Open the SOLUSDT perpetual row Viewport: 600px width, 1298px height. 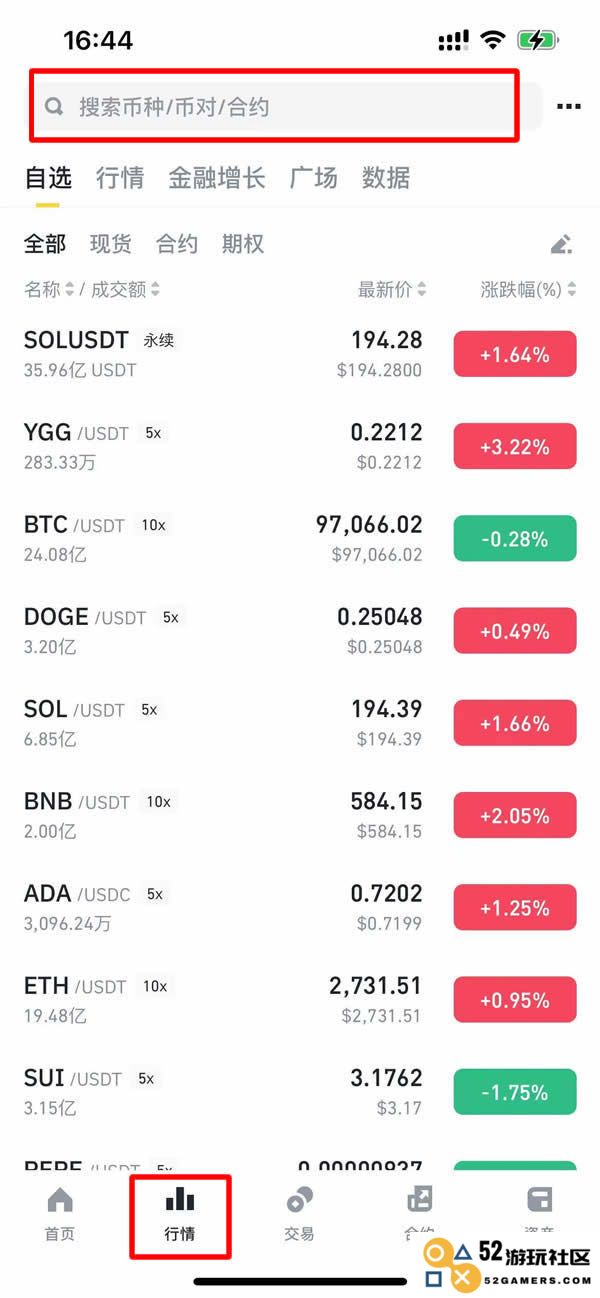[300, 354]
